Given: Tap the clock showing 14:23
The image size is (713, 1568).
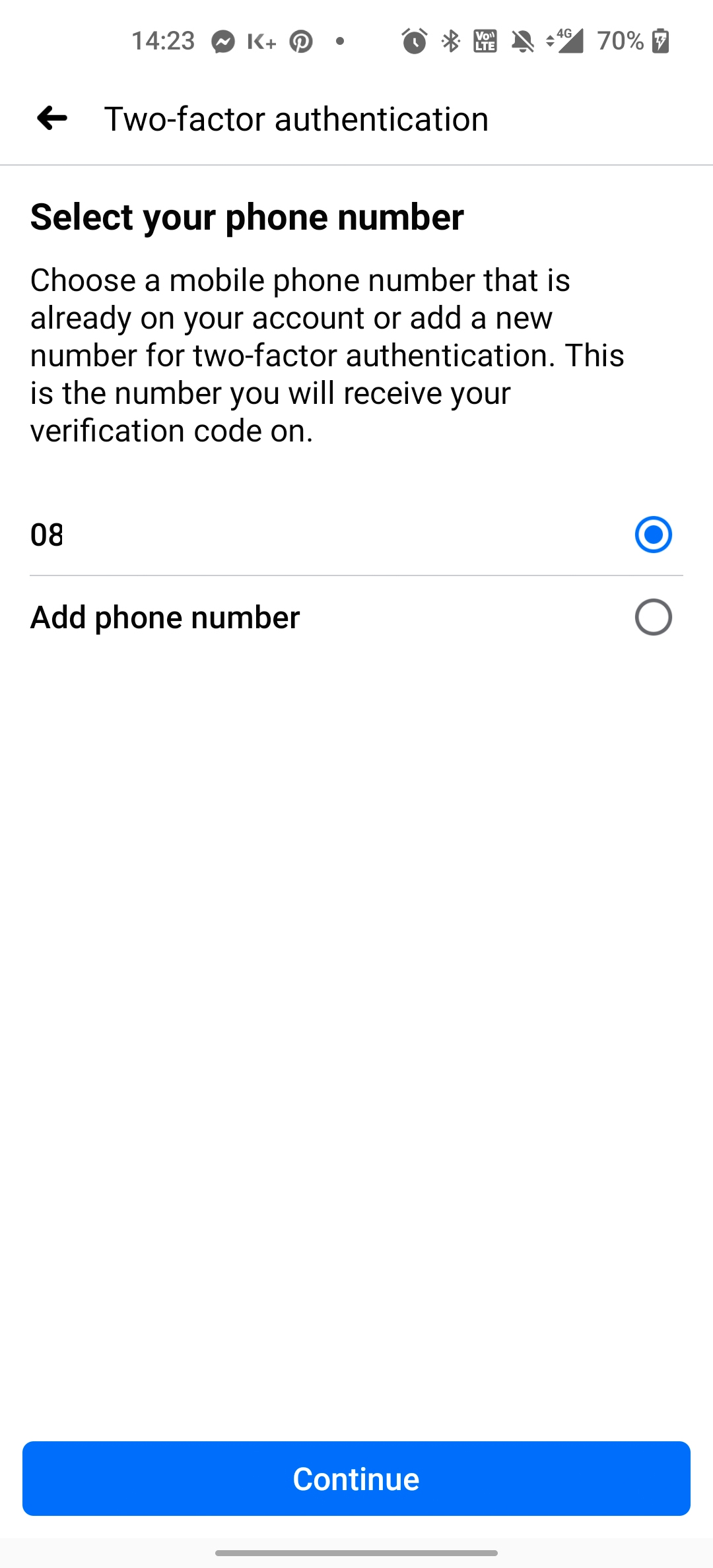Looking at the screenshot, I should click(x=164, y=41).
